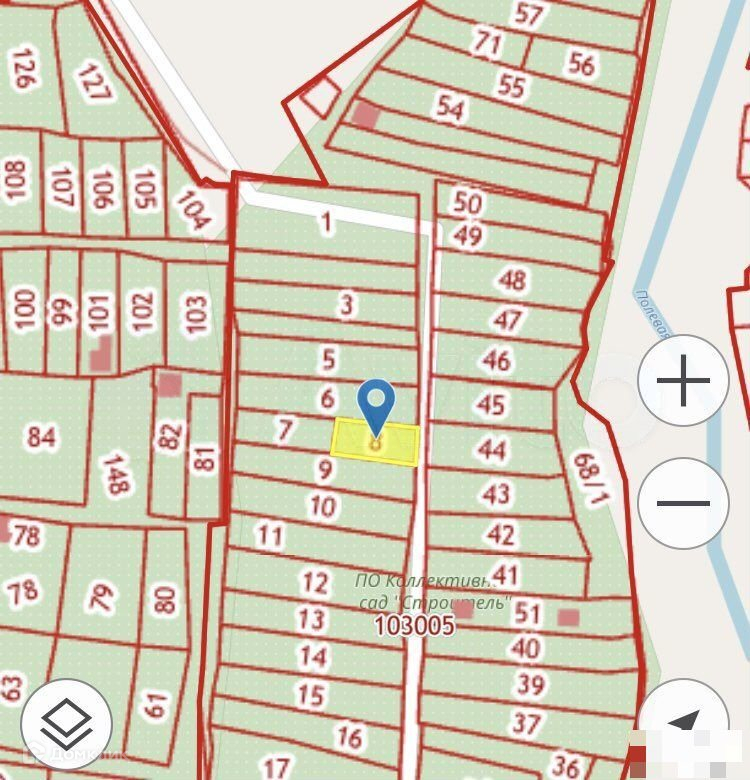
Task: Zoom out with the minus button
Action: pos(683,503)
